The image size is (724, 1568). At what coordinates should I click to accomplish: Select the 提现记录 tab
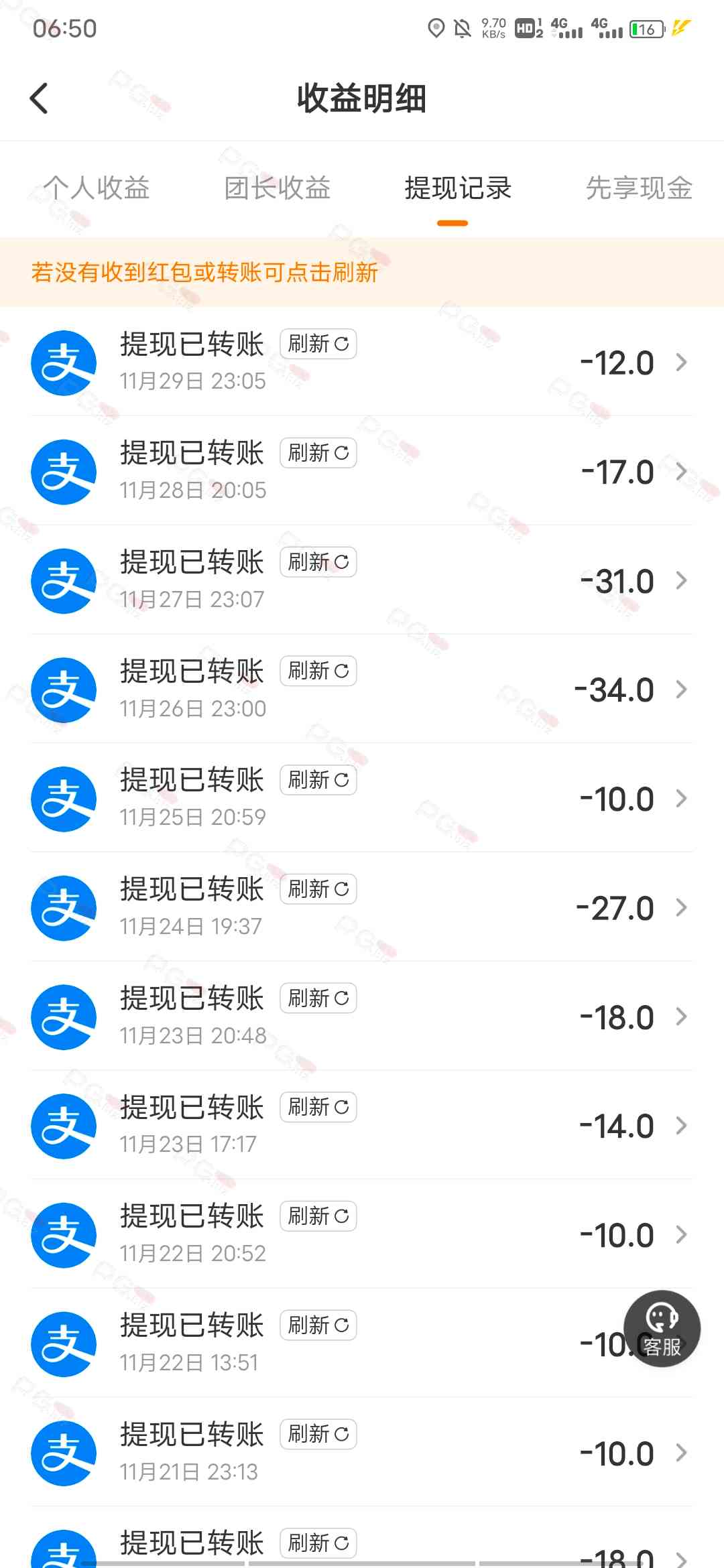458,188
